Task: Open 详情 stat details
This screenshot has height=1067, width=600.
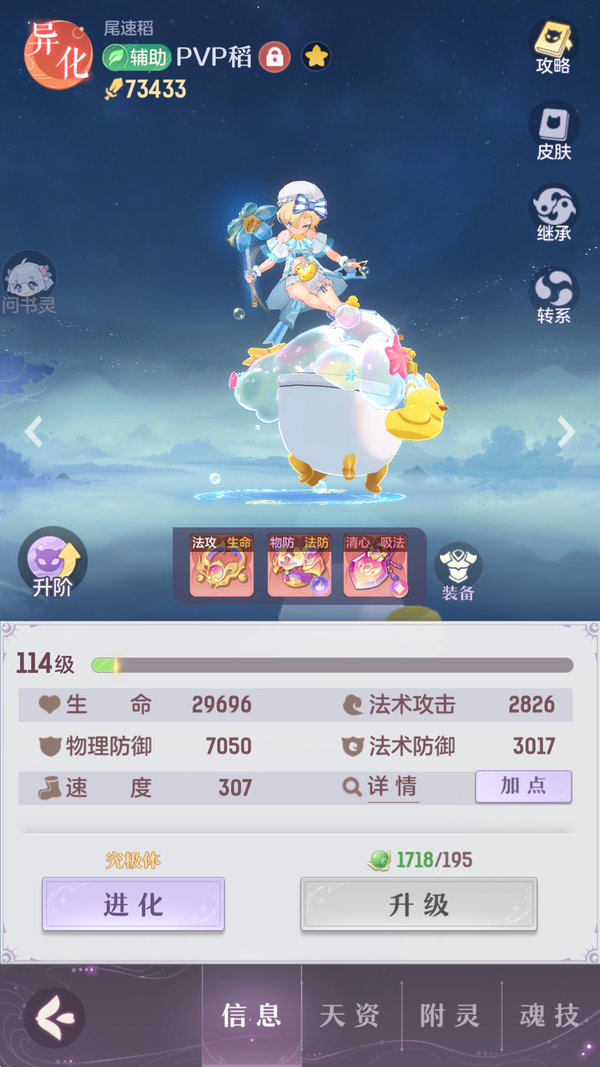Action: click(381, 787)
